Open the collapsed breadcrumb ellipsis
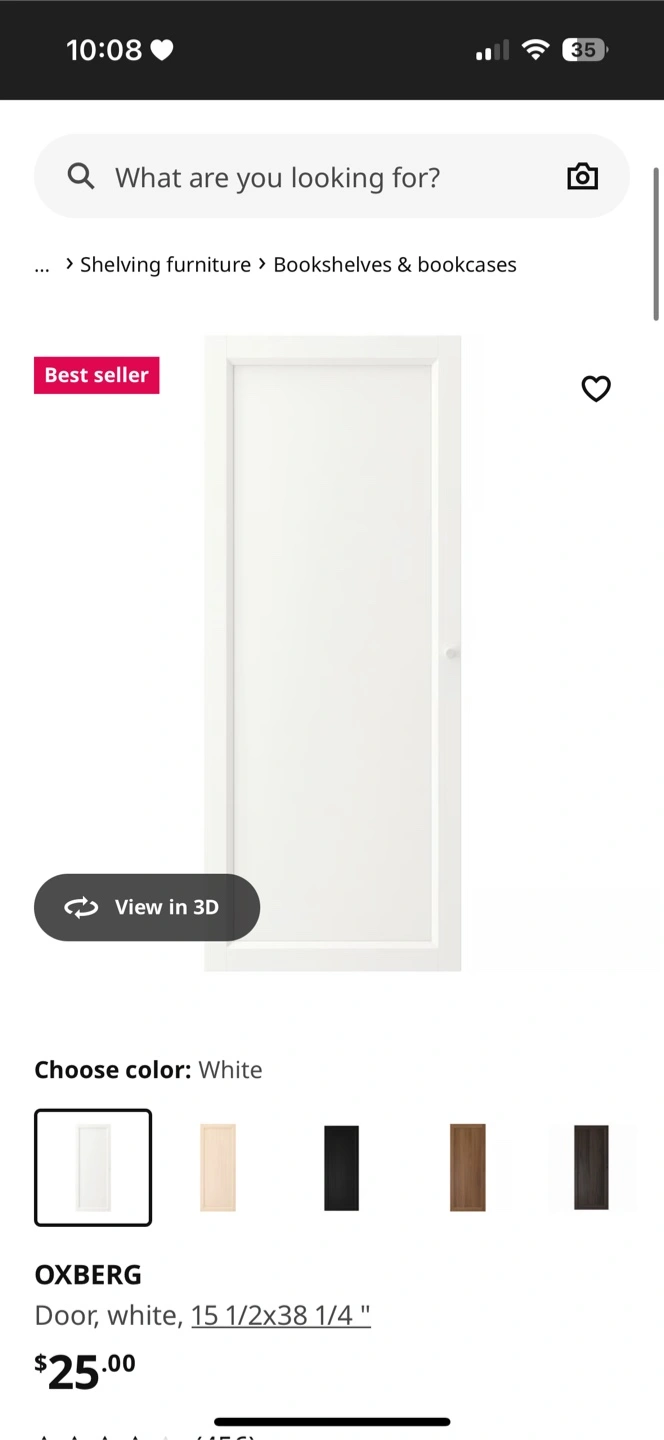The image size is (664, 1440). (42, 265)
